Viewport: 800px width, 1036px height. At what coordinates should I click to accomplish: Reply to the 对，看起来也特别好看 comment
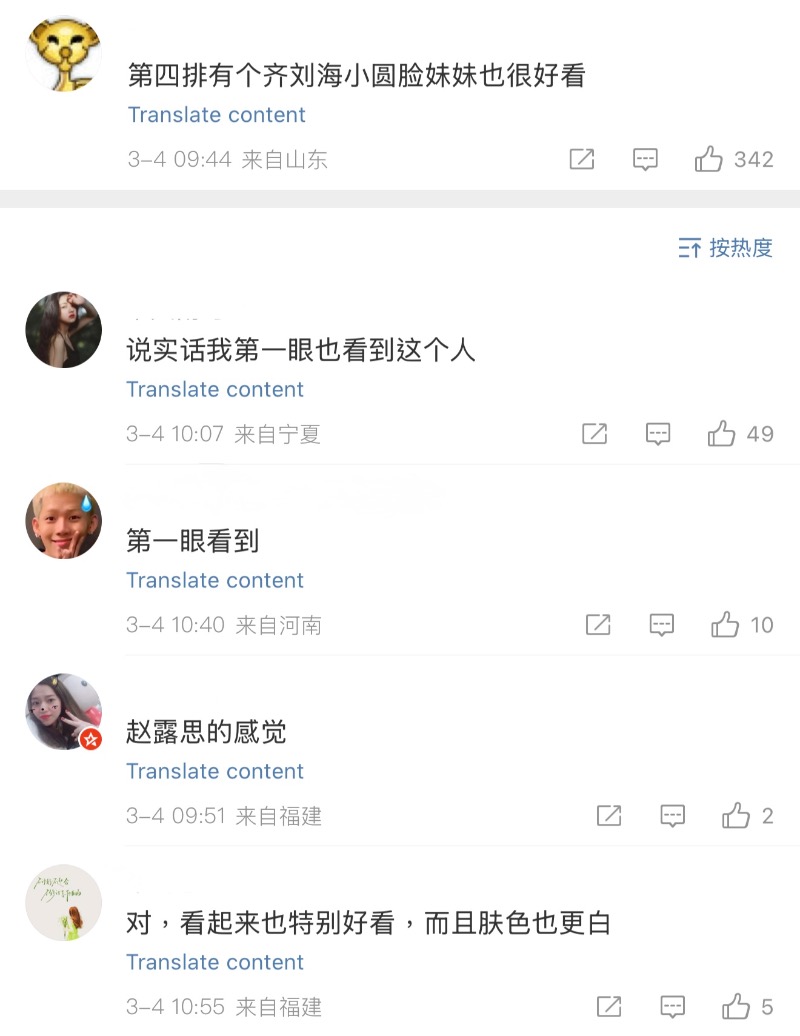[673, 1006]
